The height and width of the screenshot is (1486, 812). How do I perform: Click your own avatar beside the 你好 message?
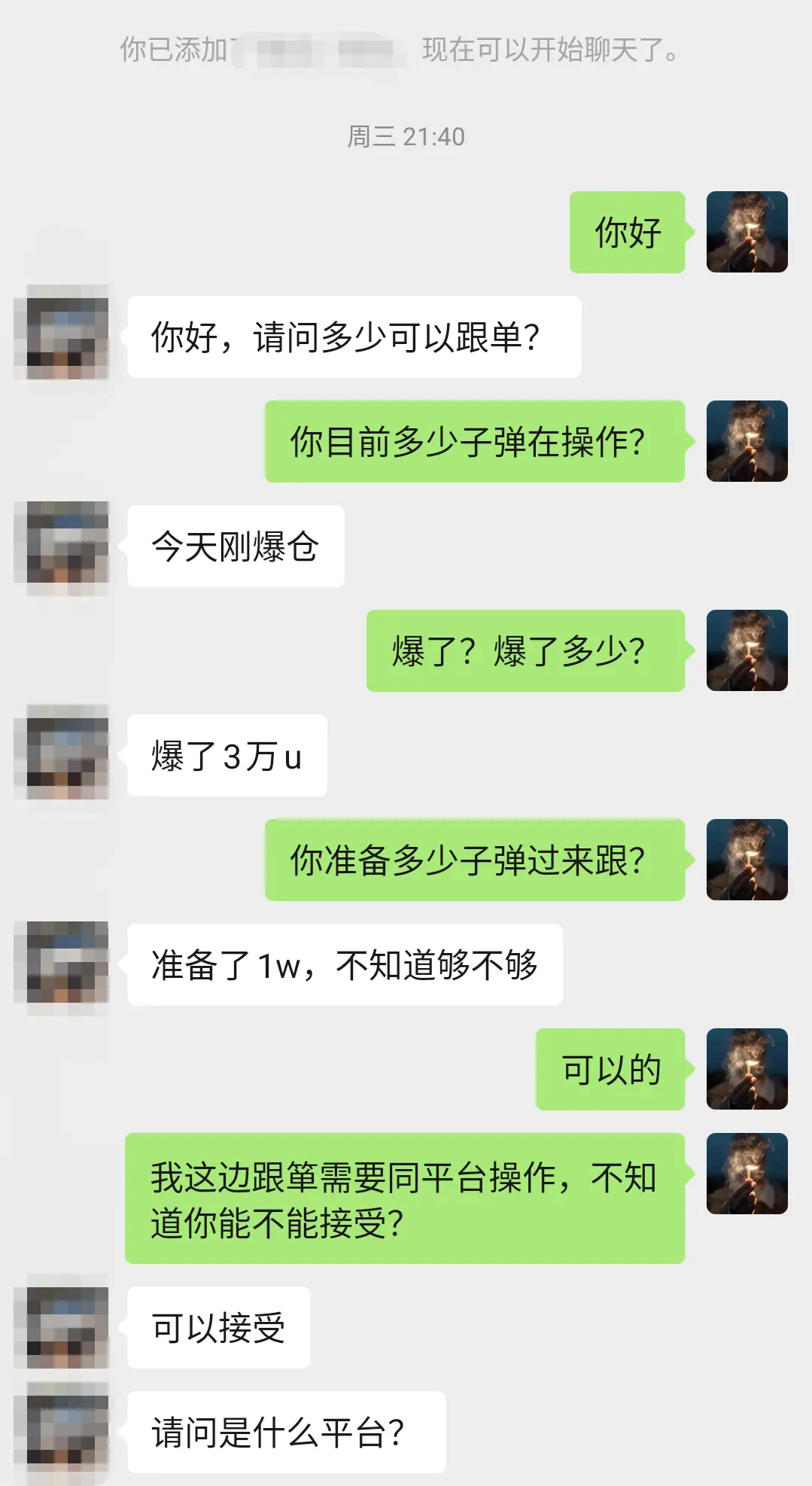coord(747,232)
